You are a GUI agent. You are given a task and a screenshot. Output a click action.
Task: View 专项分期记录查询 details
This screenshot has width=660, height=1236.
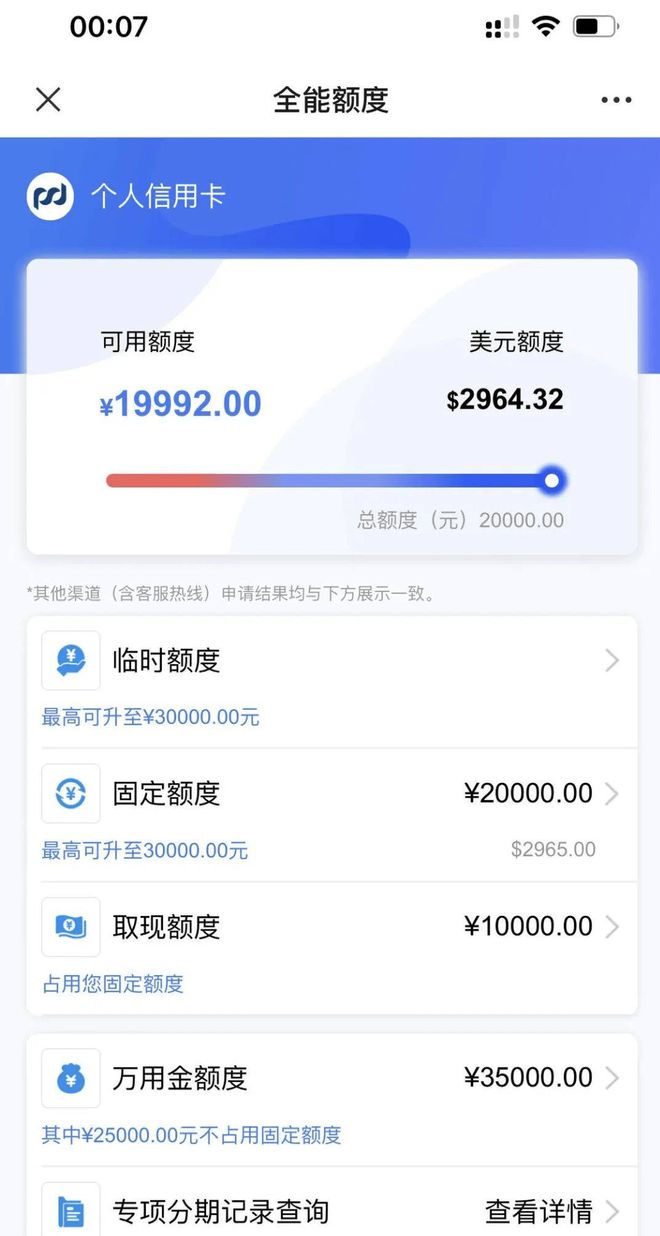tap(330, 1212)
